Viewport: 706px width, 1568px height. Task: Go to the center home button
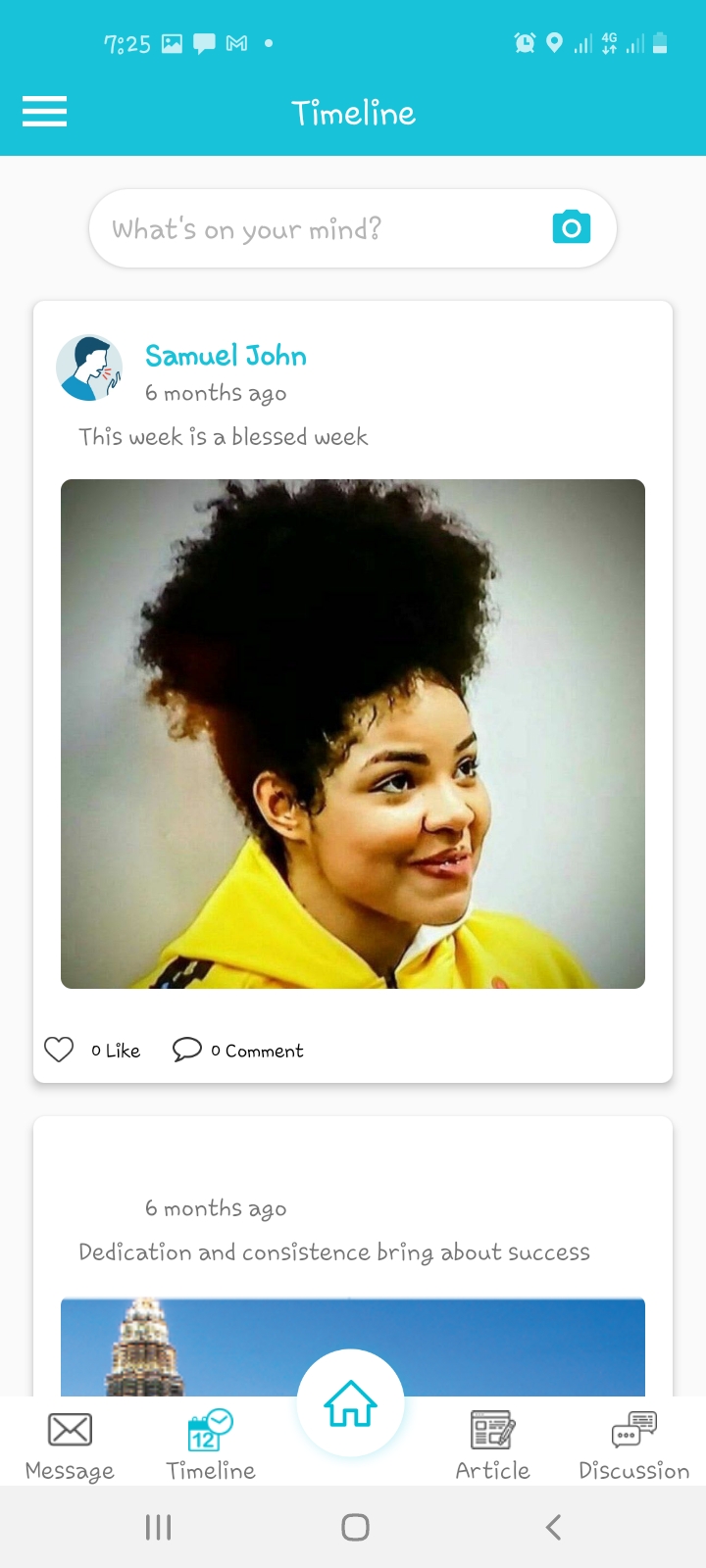tap(351, 1403)
